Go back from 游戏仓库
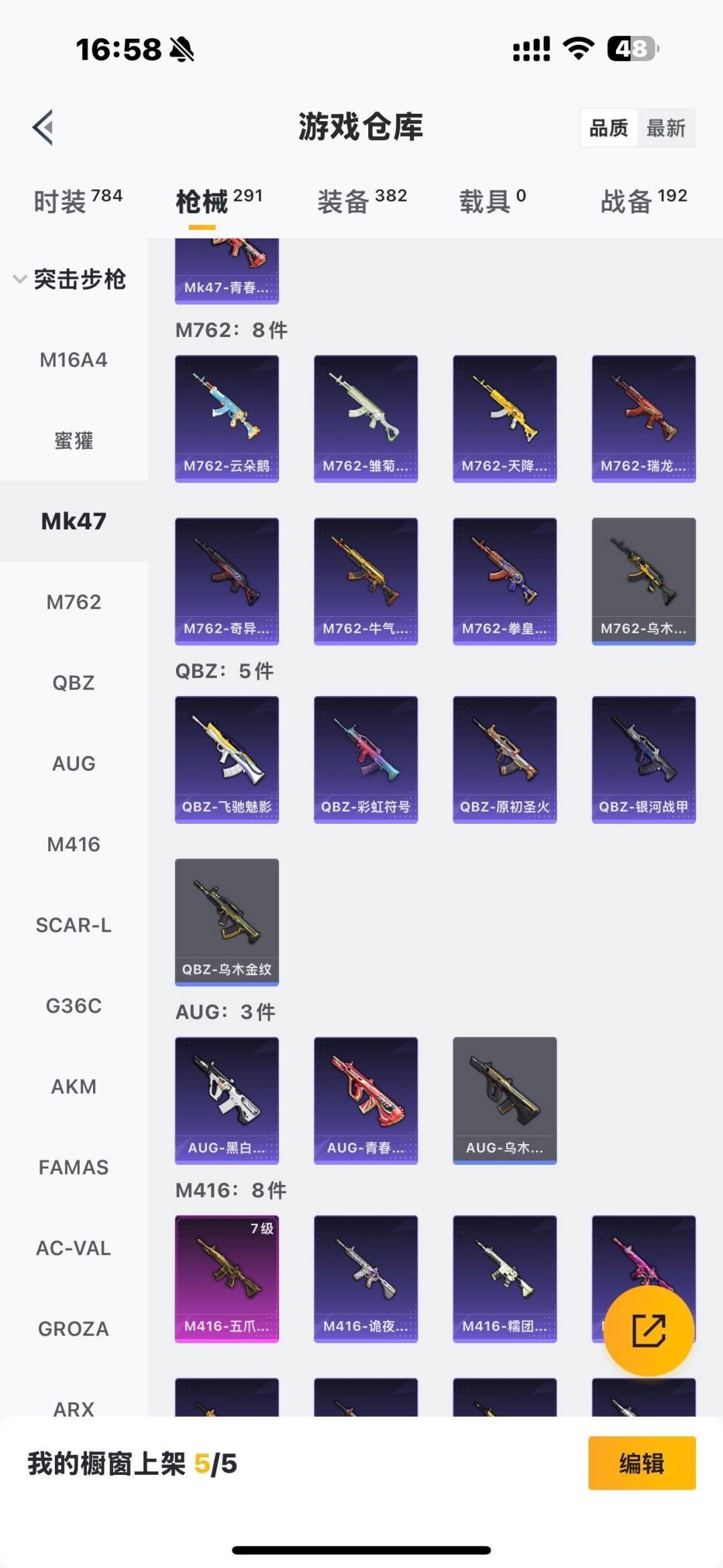This screenshot has height=1568, width=723. point(44,127)
